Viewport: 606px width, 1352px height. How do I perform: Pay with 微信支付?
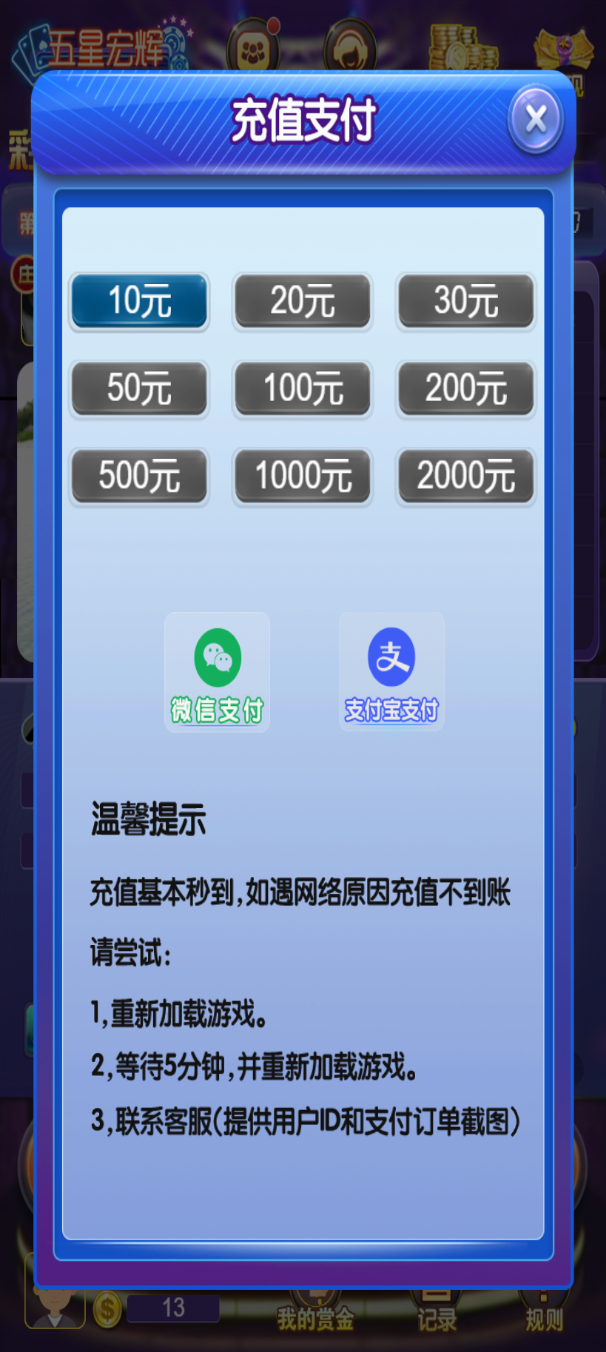[217, 673]
